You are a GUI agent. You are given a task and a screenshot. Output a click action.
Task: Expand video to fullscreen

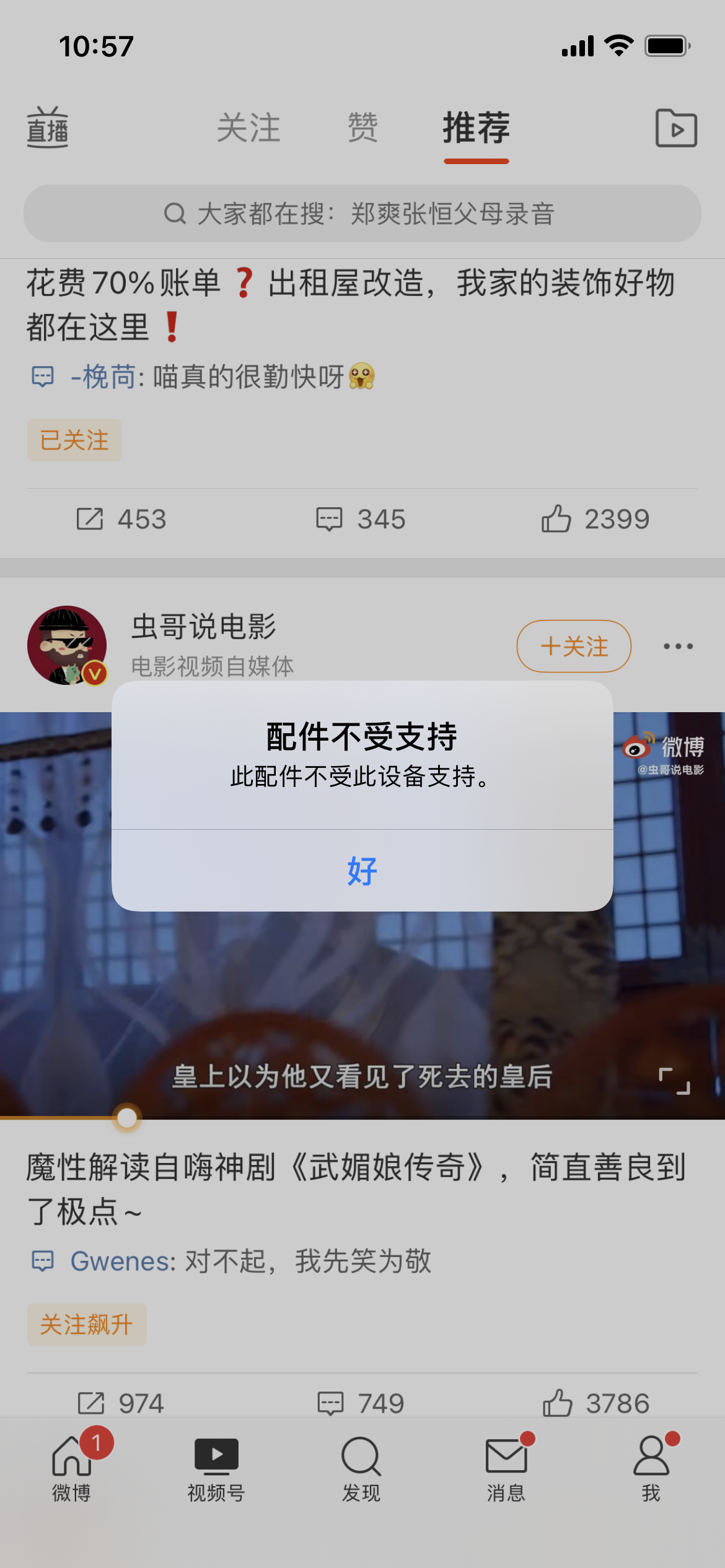pyautogui.click(x=674, y=1081)
